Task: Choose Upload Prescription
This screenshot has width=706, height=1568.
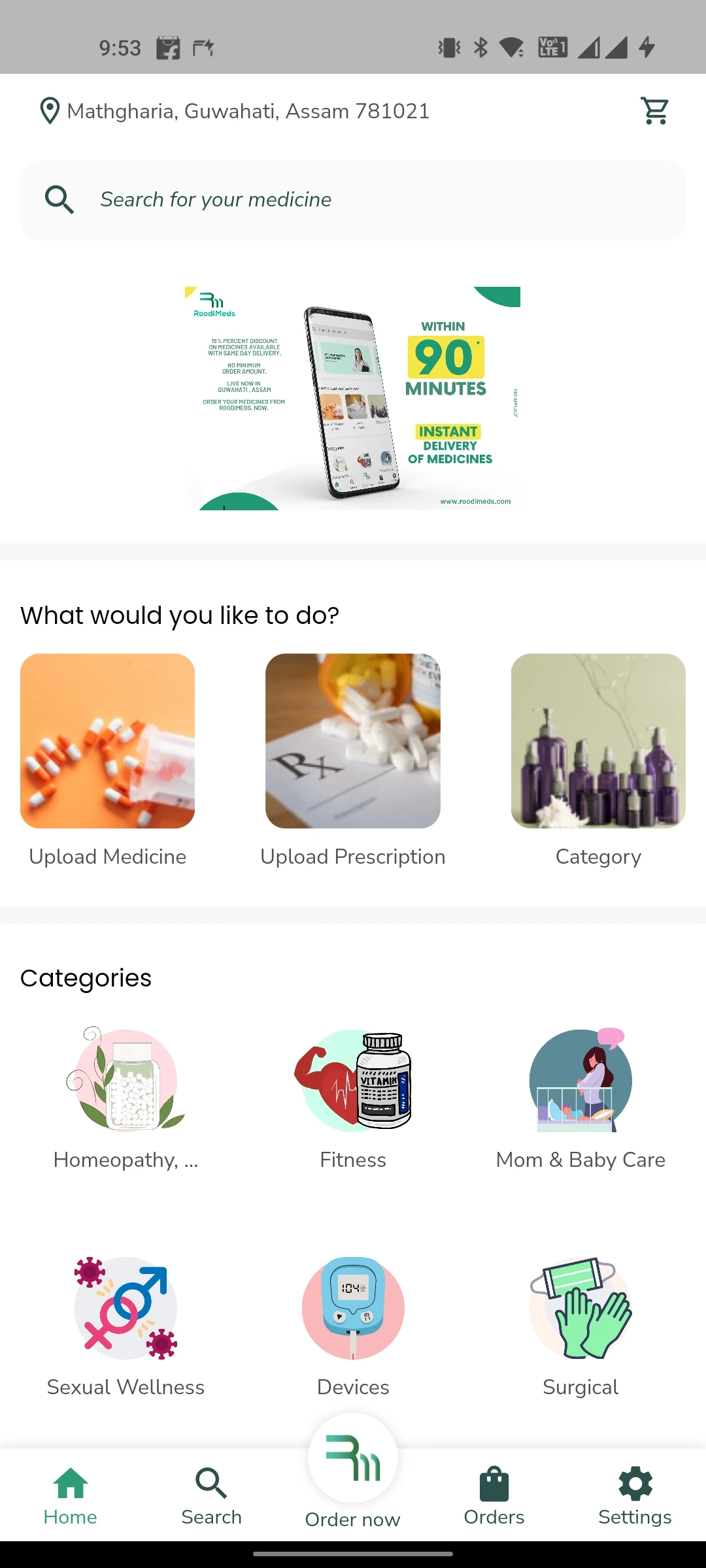Action: [353, 742]
